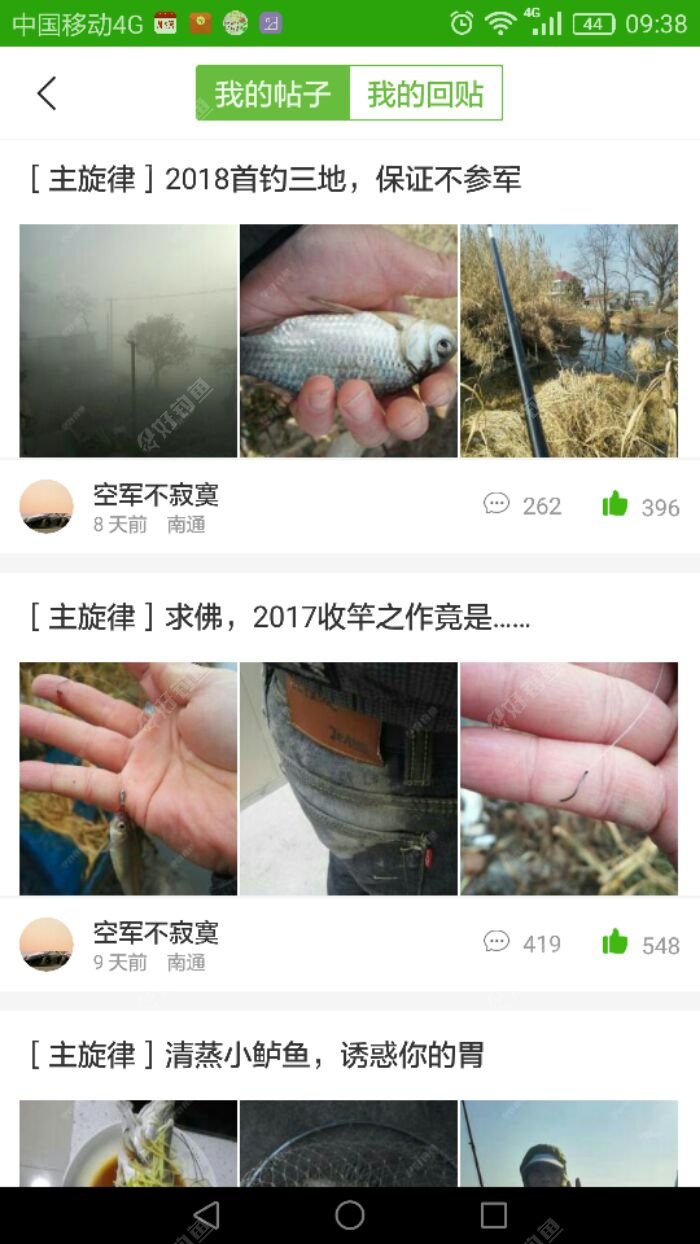700x1244 pixels.
Task: Open the fish-in-hand photo in the 2018首钓三地 post
Action: tap(348, 340)
